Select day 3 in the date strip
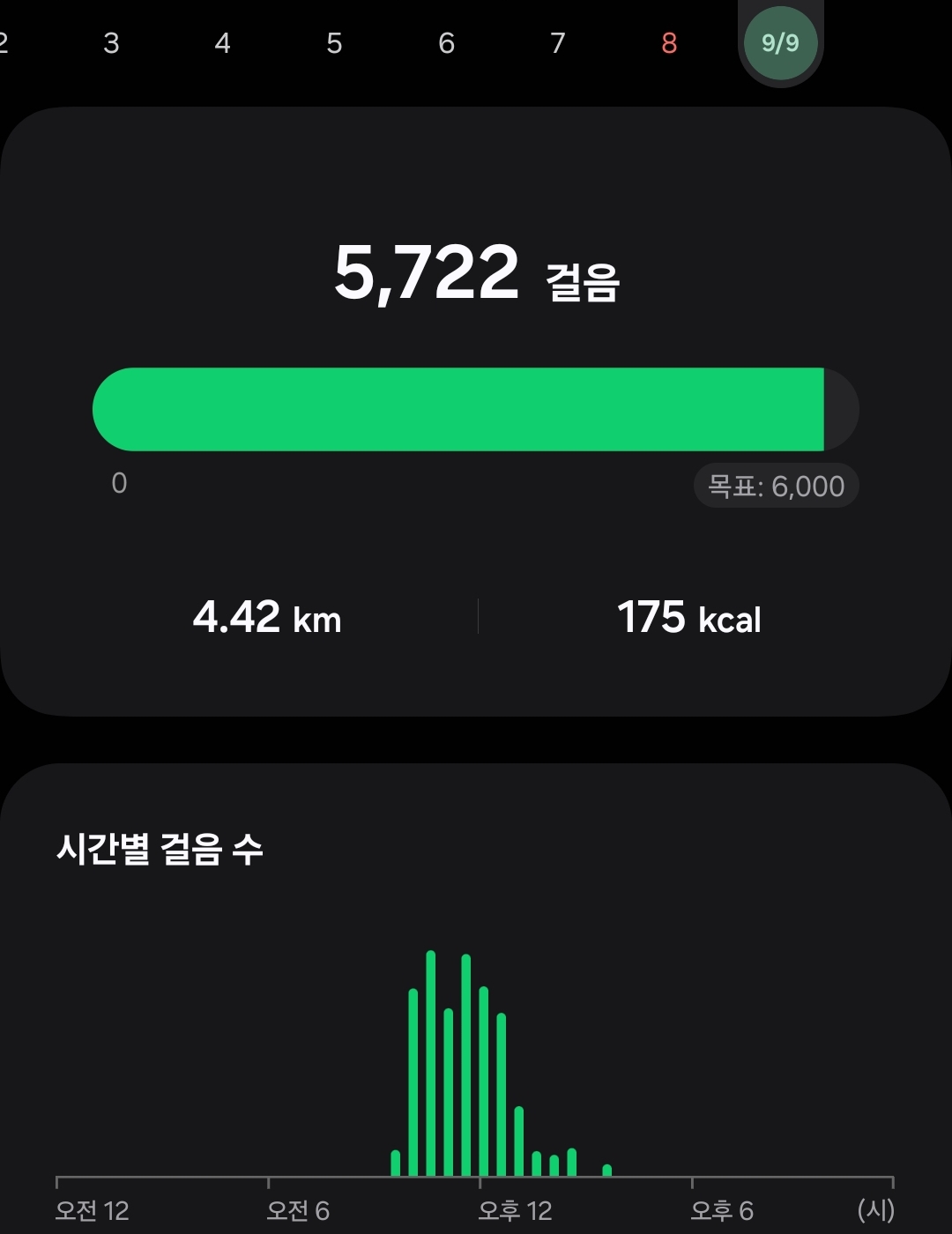This screenshot has height=1234, width=952. pos(111,43)
